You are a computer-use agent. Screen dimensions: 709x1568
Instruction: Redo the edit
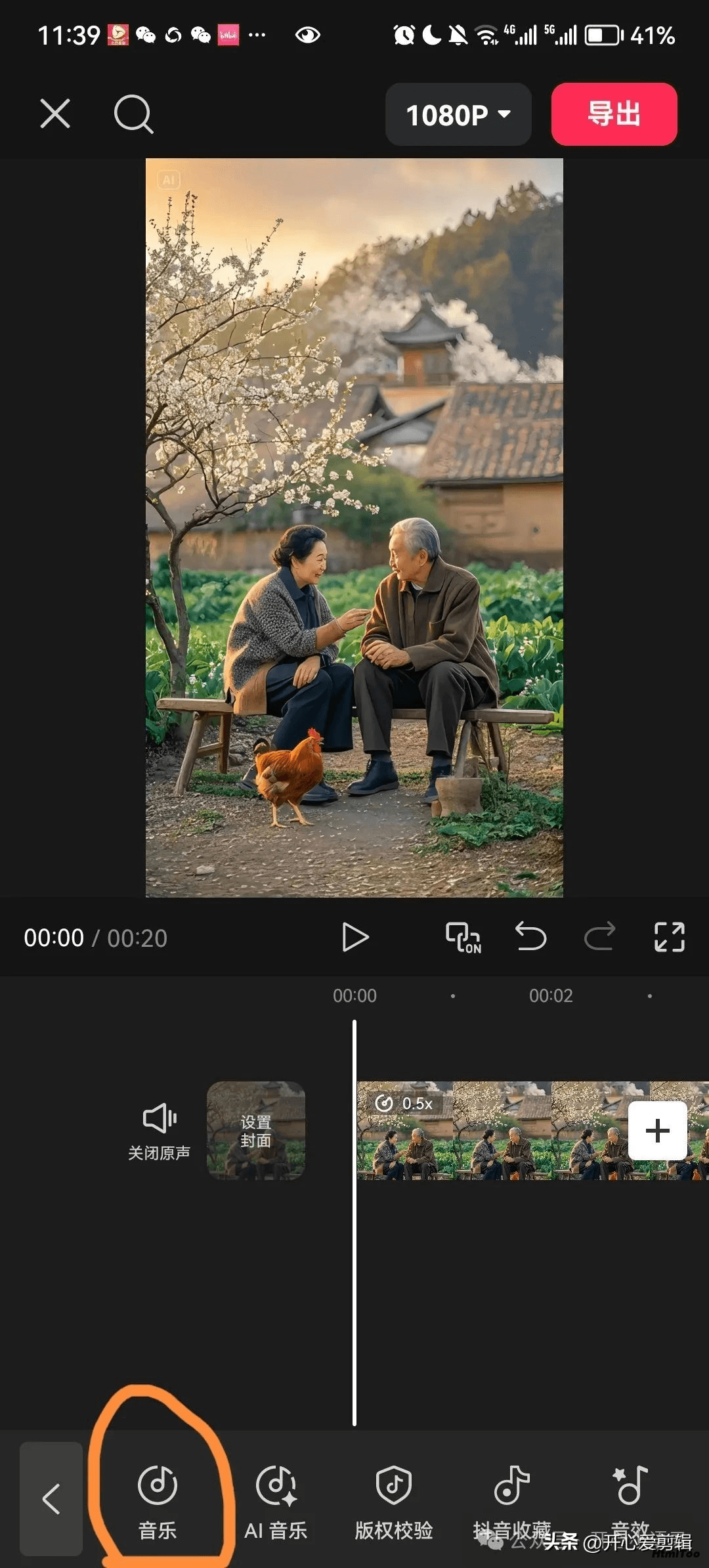tap(599, 936)
